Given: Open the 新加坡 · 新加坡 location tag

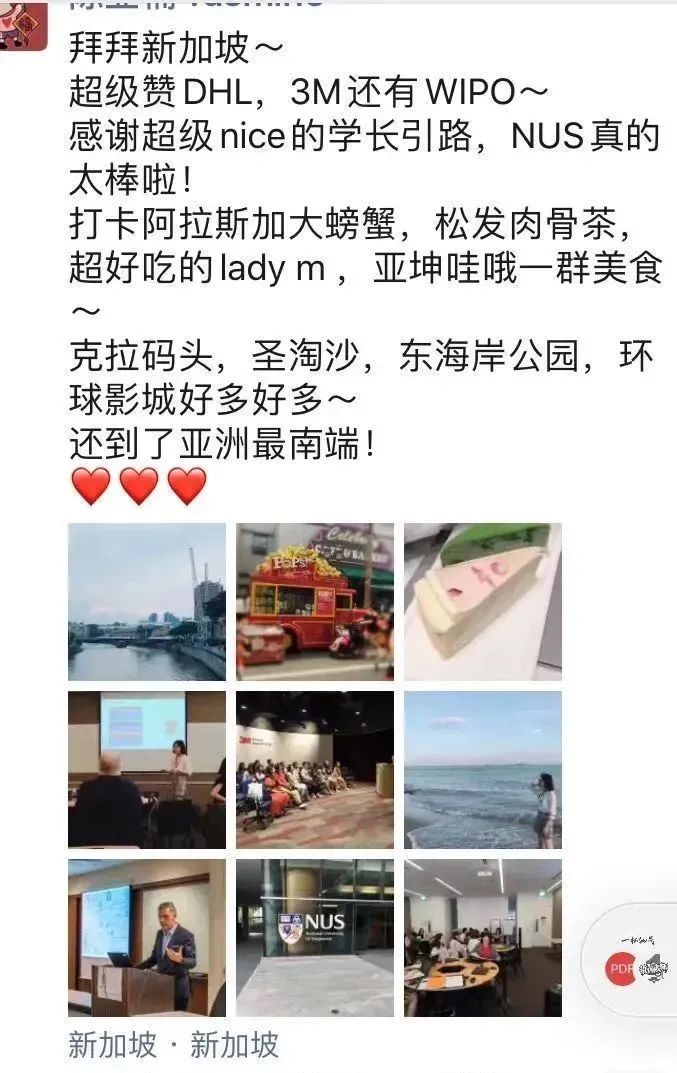Looking at the screenshot, I should coord(173,1045).
